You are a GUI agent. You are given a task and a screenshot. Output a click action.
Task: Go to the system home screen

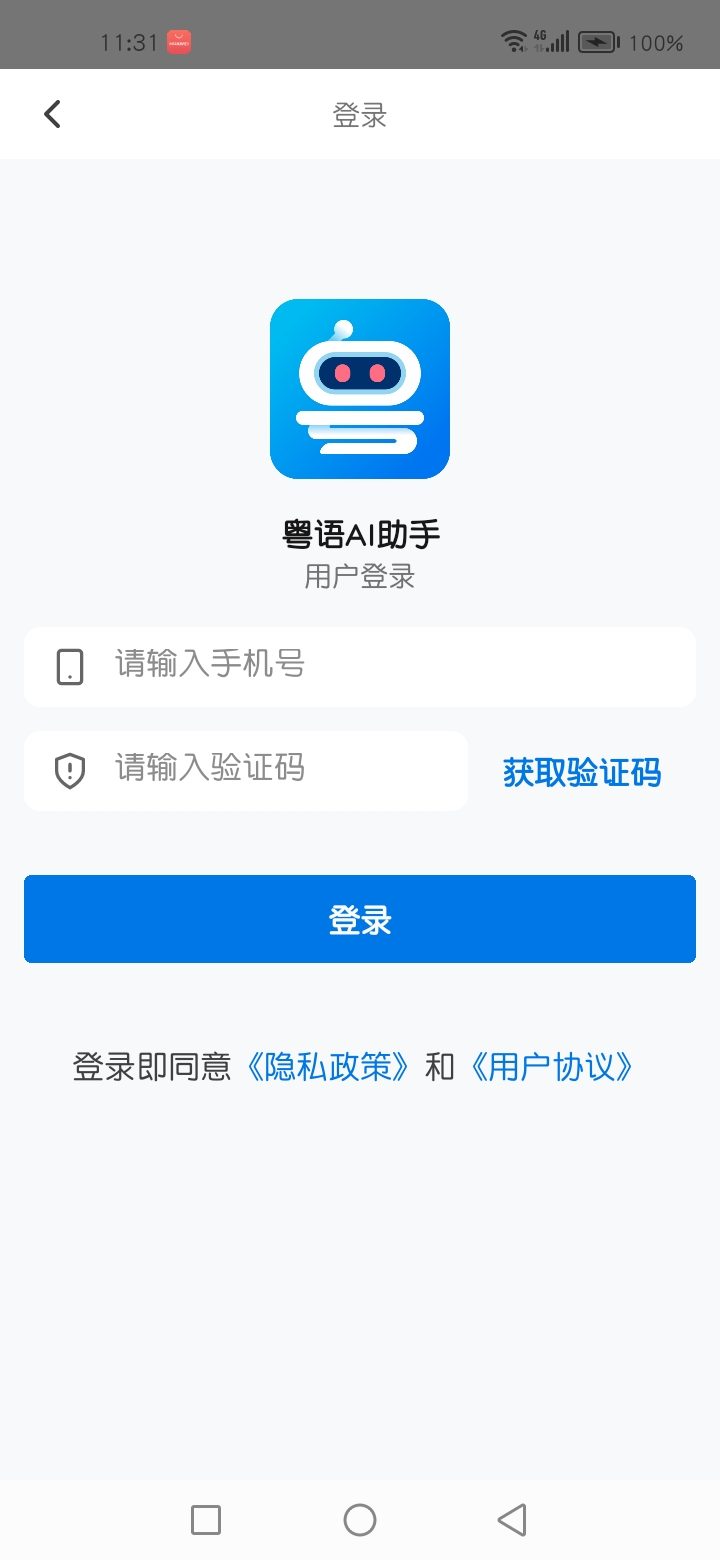360,1520
